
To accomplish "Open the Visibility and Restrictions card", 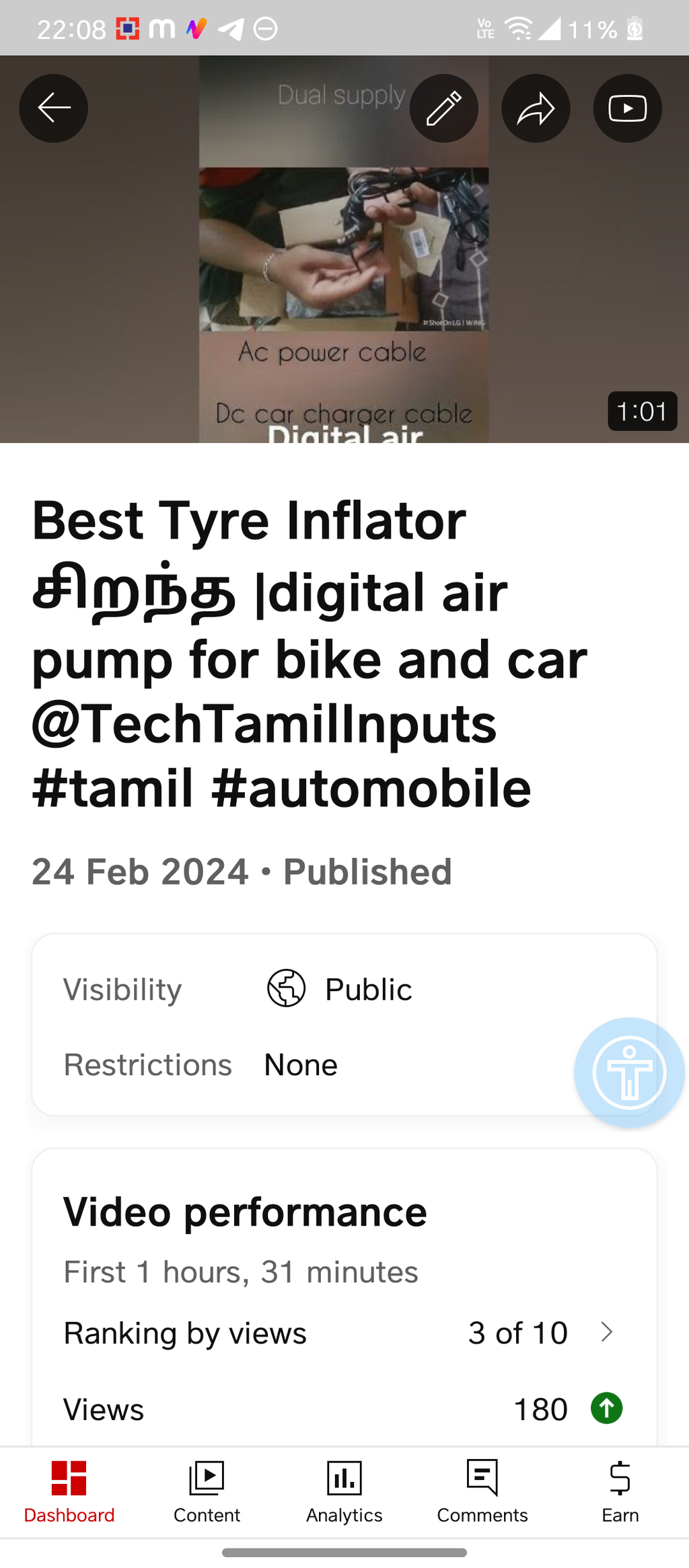I will pyautogui.click(x=344, y=1025).
